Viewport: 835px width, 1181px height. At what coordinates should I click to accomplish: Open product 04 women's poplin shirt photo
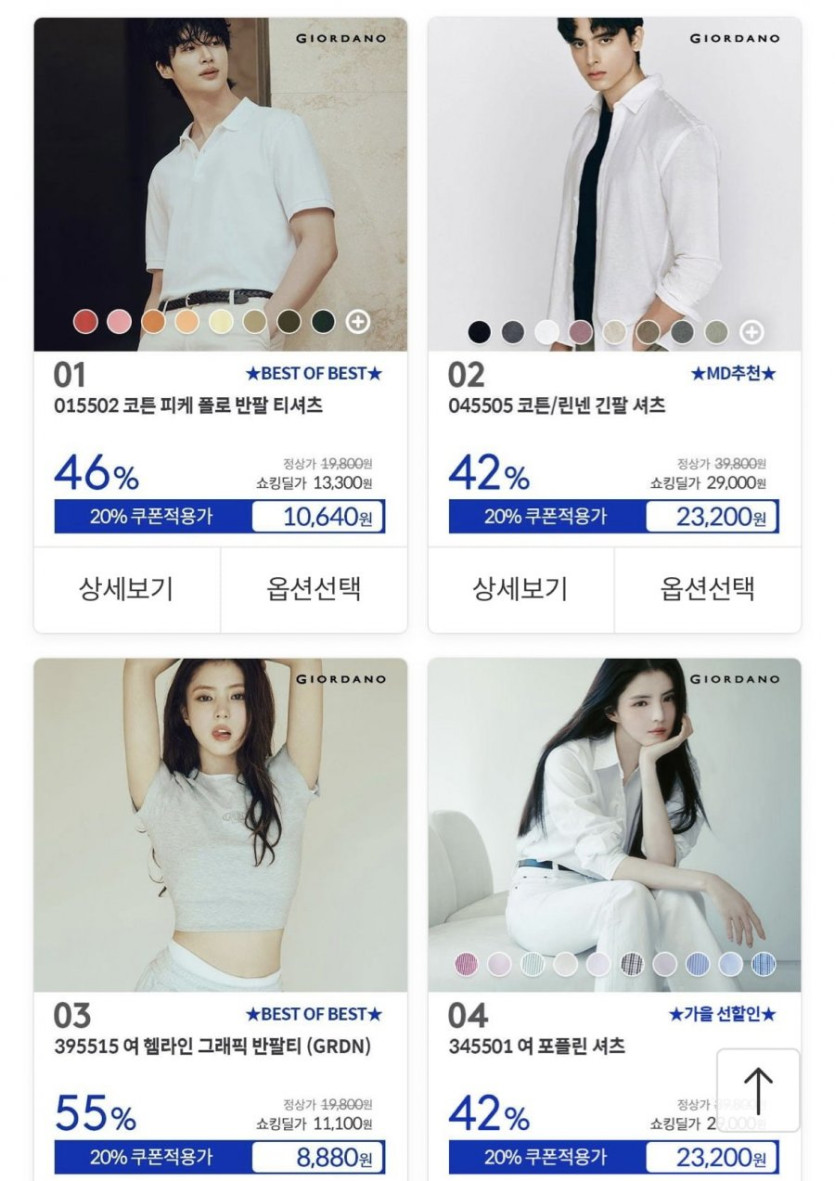coord(614,800)
